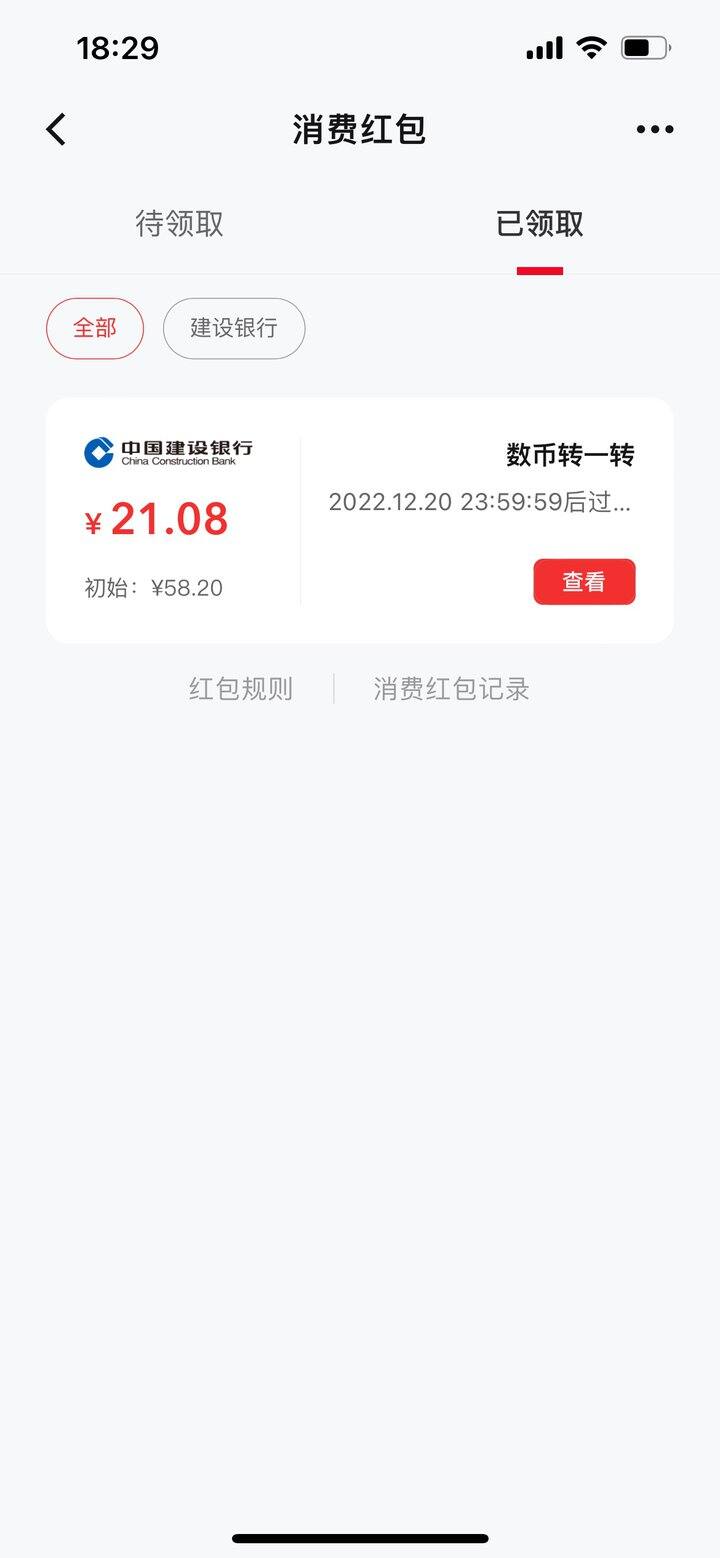
Task: Select the 全部 filter chip
Action: point(95,328)
